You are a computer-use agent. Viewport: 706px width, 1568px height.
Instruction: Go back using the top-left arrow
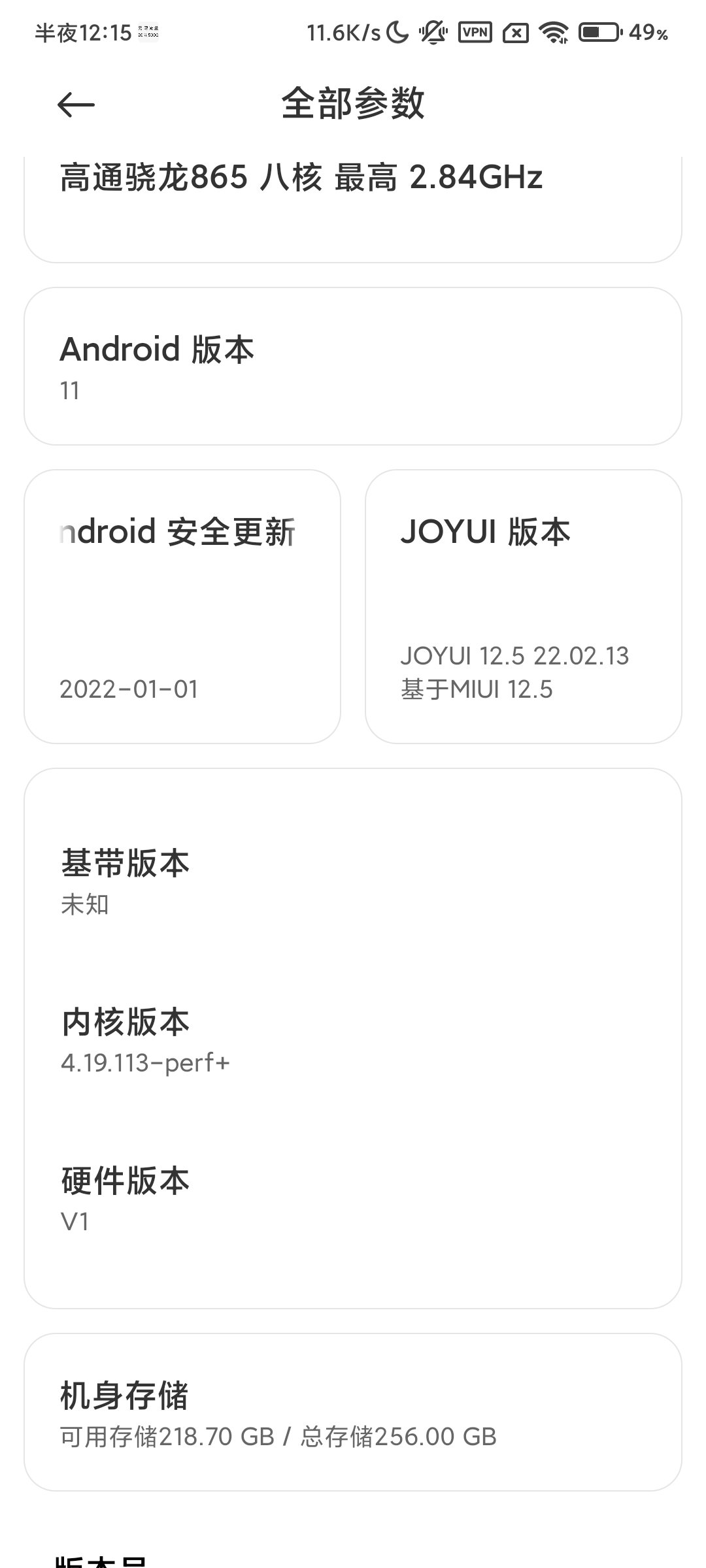pos(76,105)
